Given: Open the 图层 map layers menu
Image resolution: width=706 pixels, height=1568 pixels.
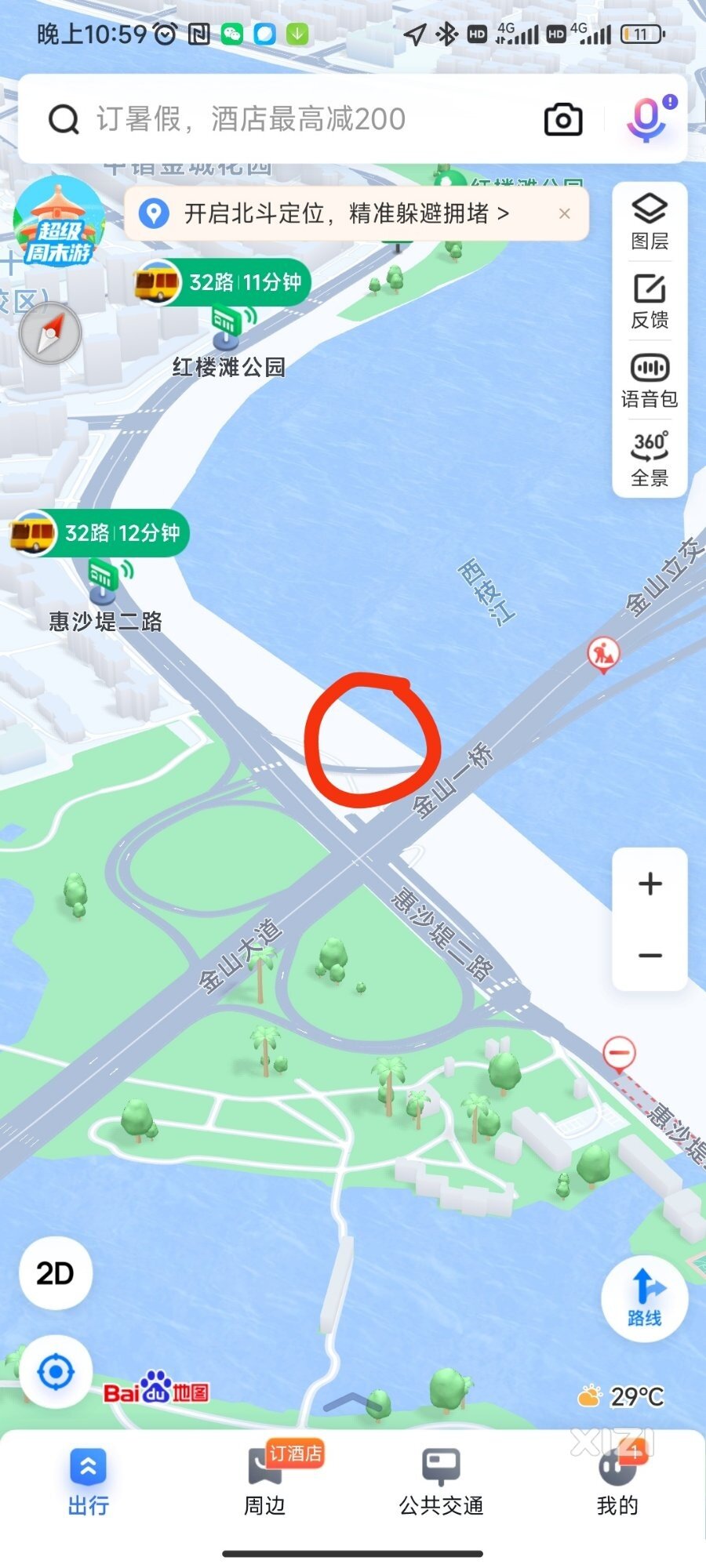Looking at the screenshot, I should pos(650,221).
